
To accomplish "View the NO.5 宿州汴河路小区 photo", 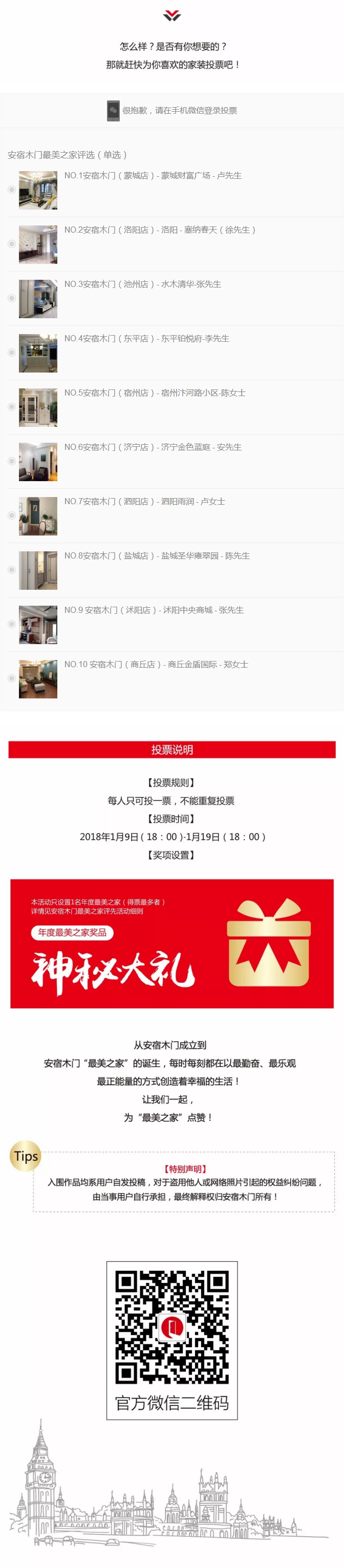I will click(38, 407).
